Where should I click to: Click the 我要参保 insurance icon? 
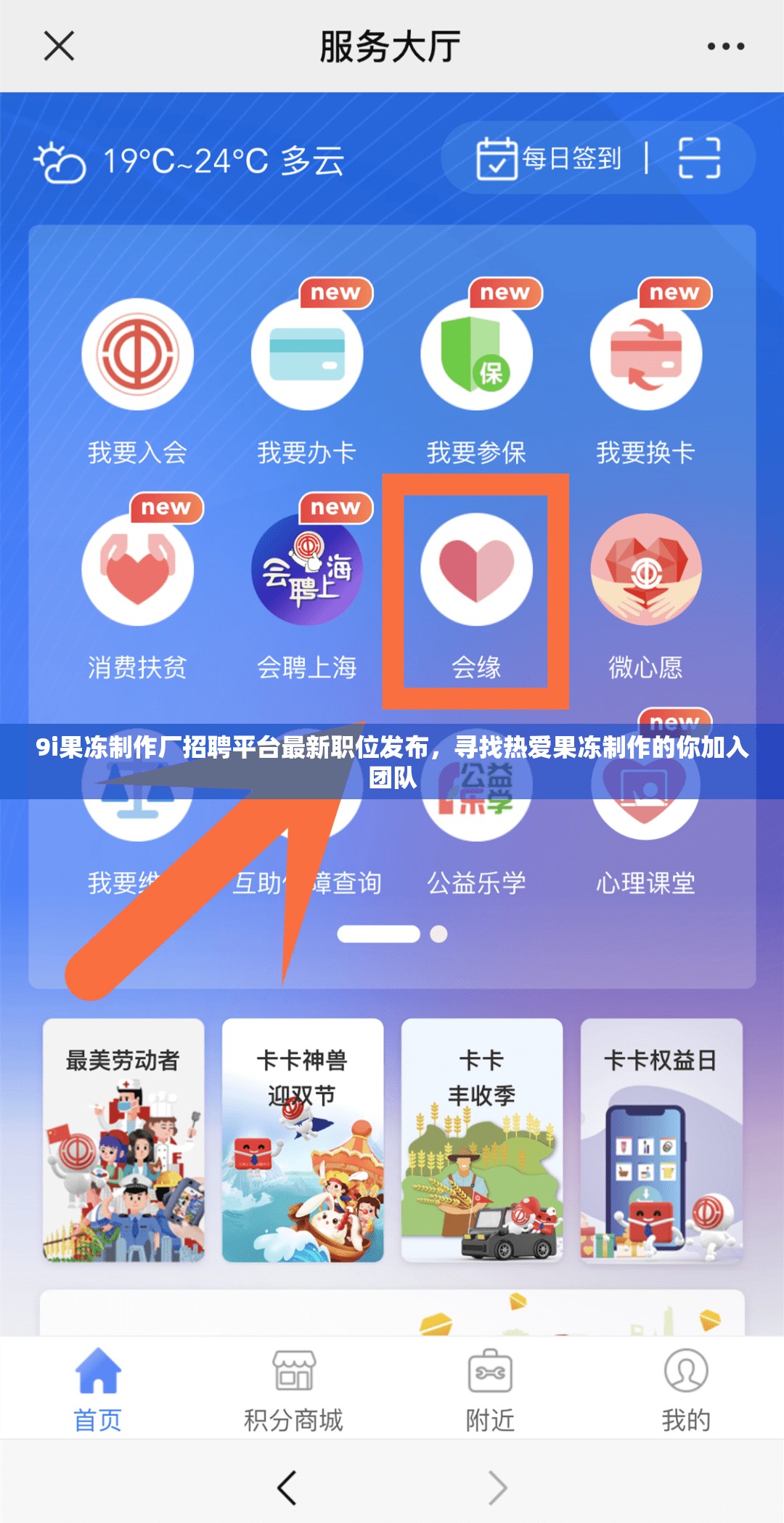tap(477, 354)
